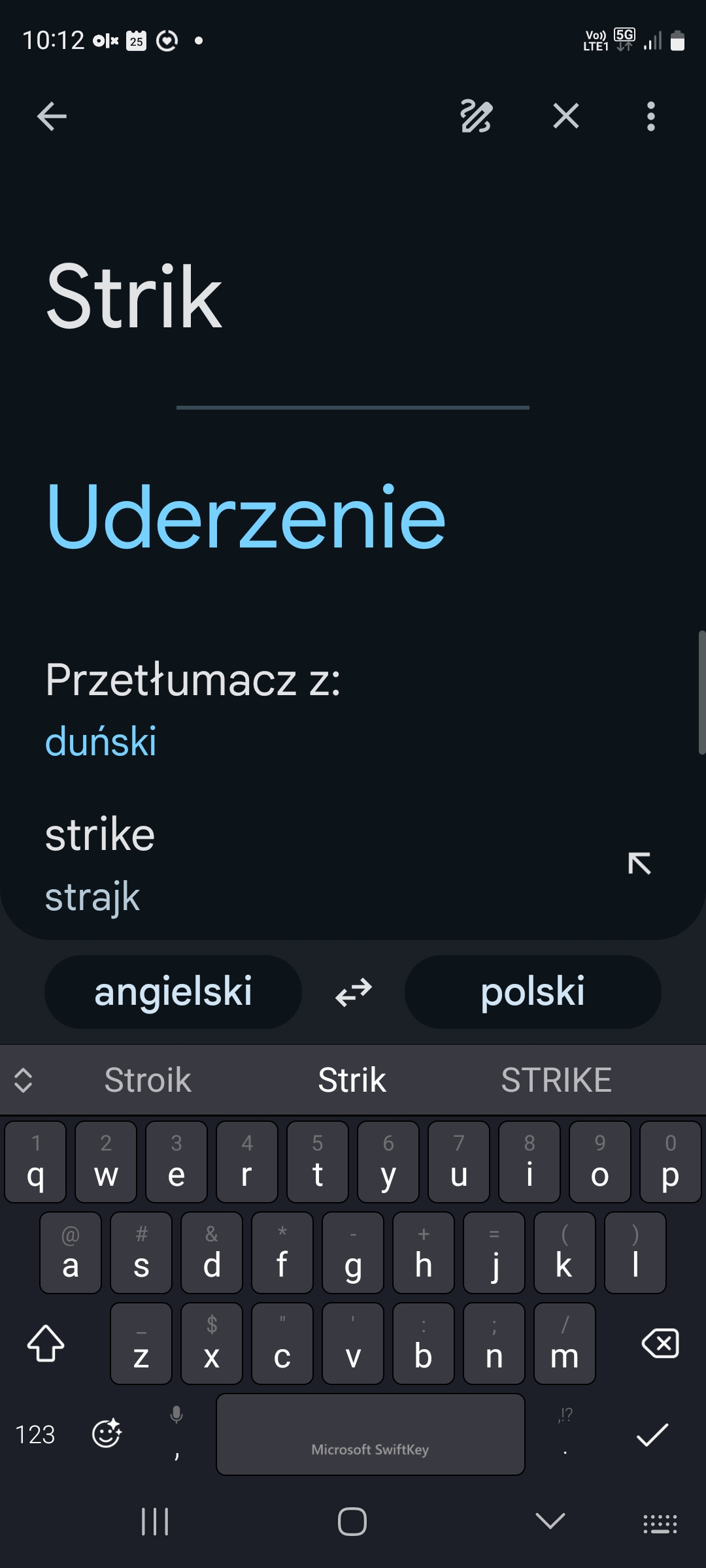Screen dimensions: 706x1568
Task: Open the angielski source language picker
Action: click(173, 992)
